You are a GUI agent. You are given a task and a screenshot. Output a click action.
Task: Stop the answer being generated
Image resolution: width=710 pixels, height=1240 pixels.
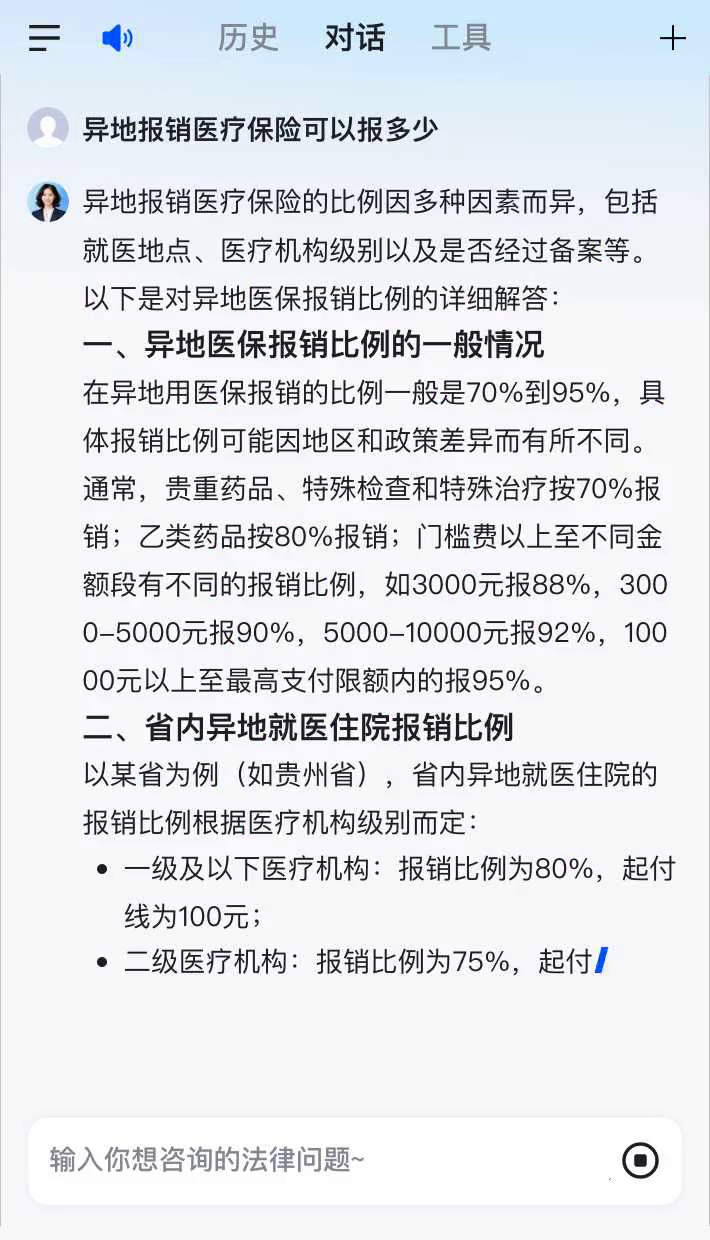(640, 1160)
